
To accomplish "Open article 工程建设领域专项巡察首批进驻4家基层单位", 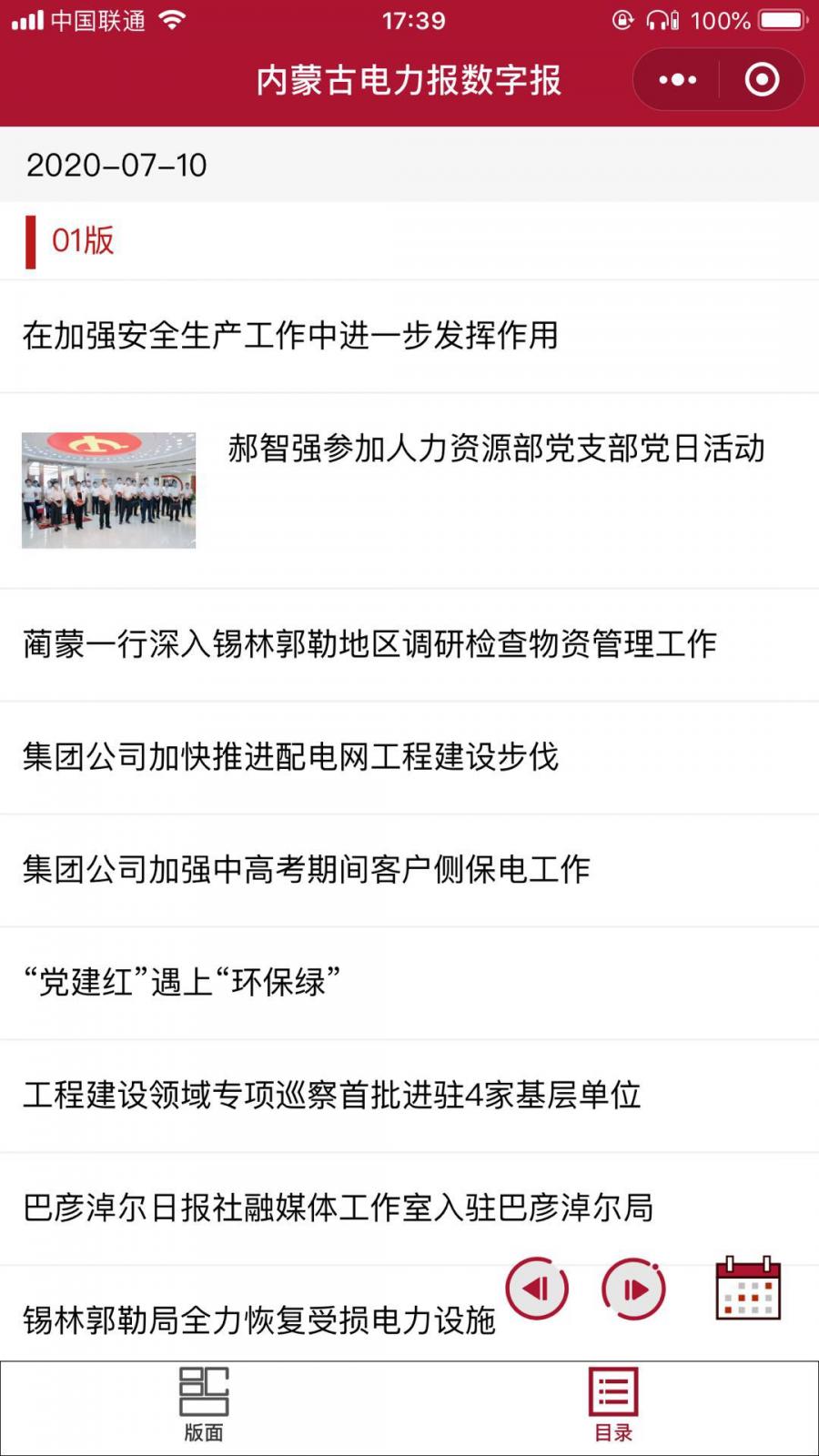I will [x=332, y=1095].
